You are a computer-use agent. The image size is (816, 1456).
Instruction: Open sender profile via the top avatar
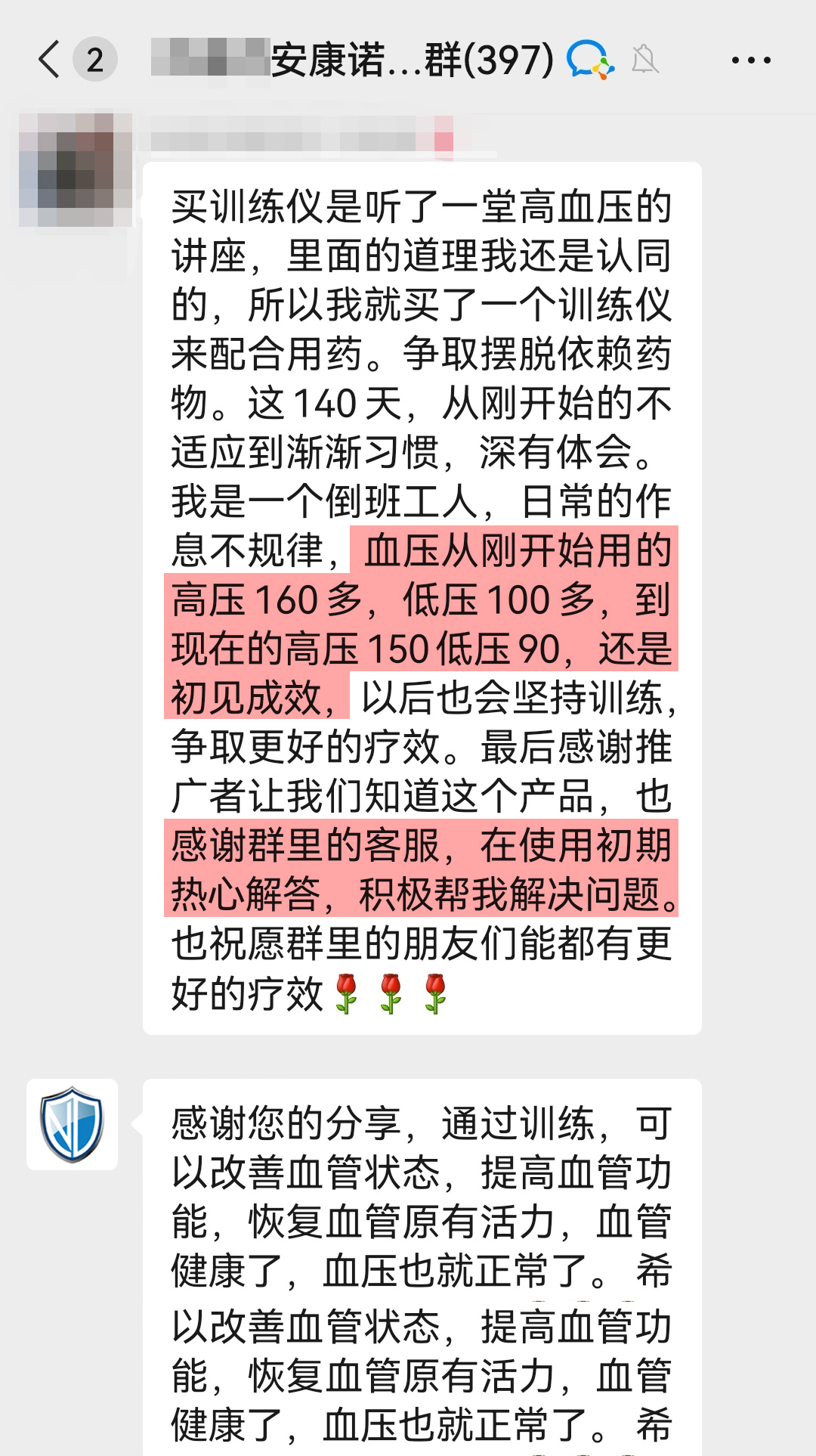click(76, 163)
